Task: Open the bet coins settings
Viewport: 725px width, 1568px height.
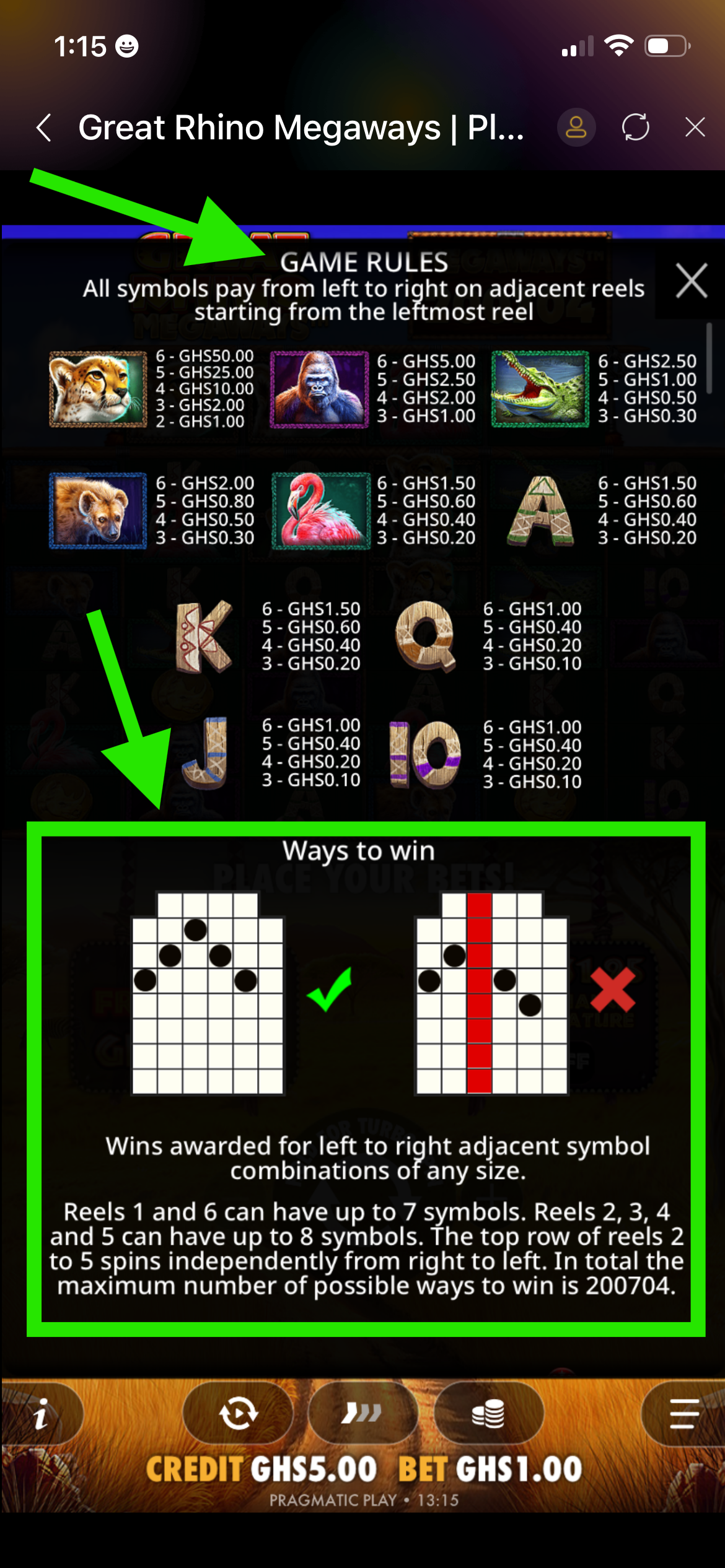Action: click(489, 1413)
